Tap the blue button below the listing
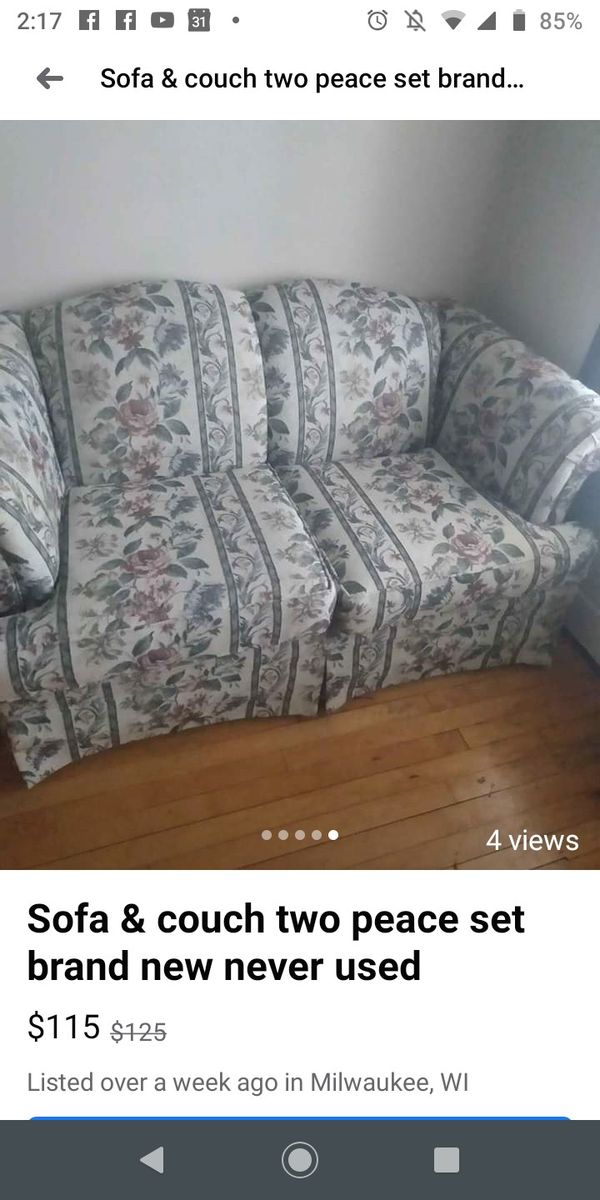The image size is (600, 1200). click(300, 1118)
